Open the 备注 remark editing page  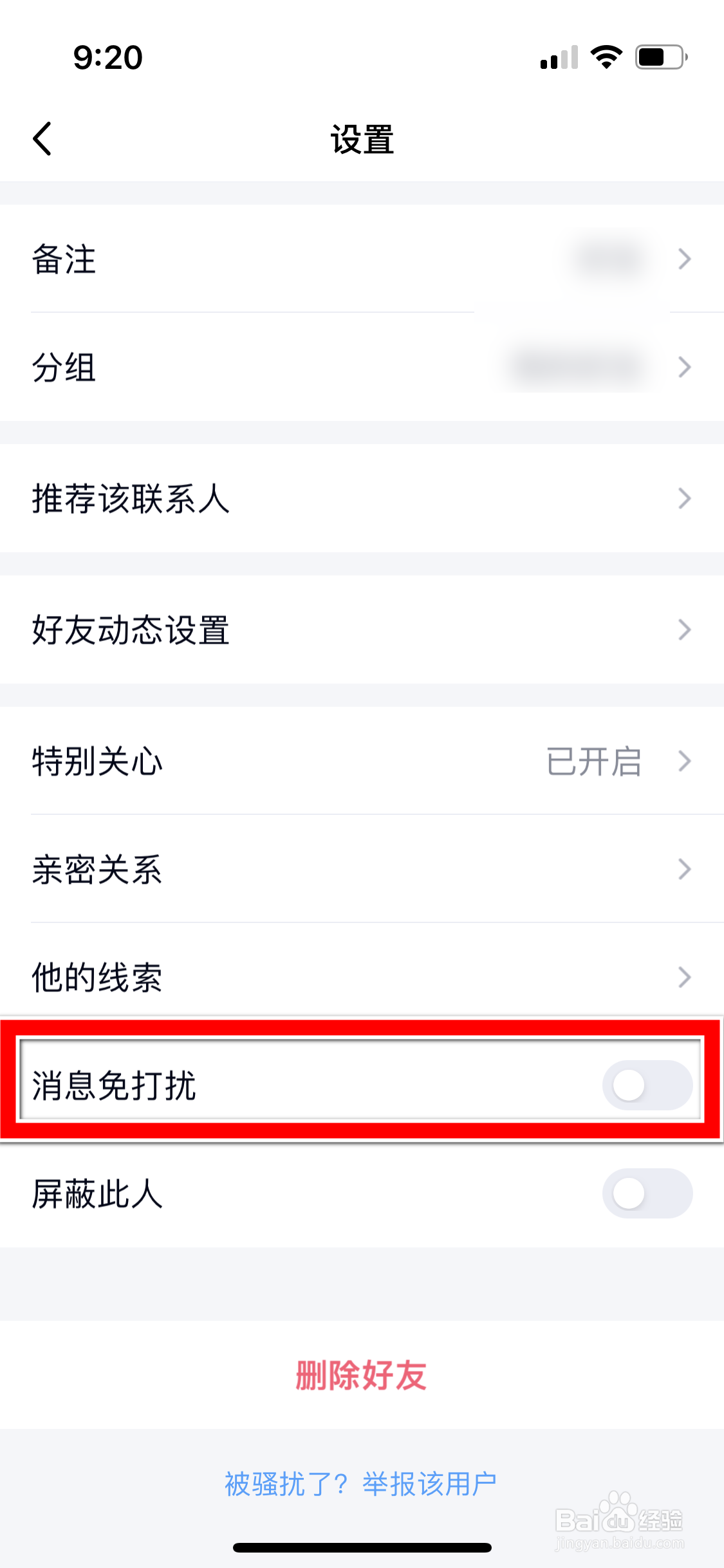coord(362,260)
